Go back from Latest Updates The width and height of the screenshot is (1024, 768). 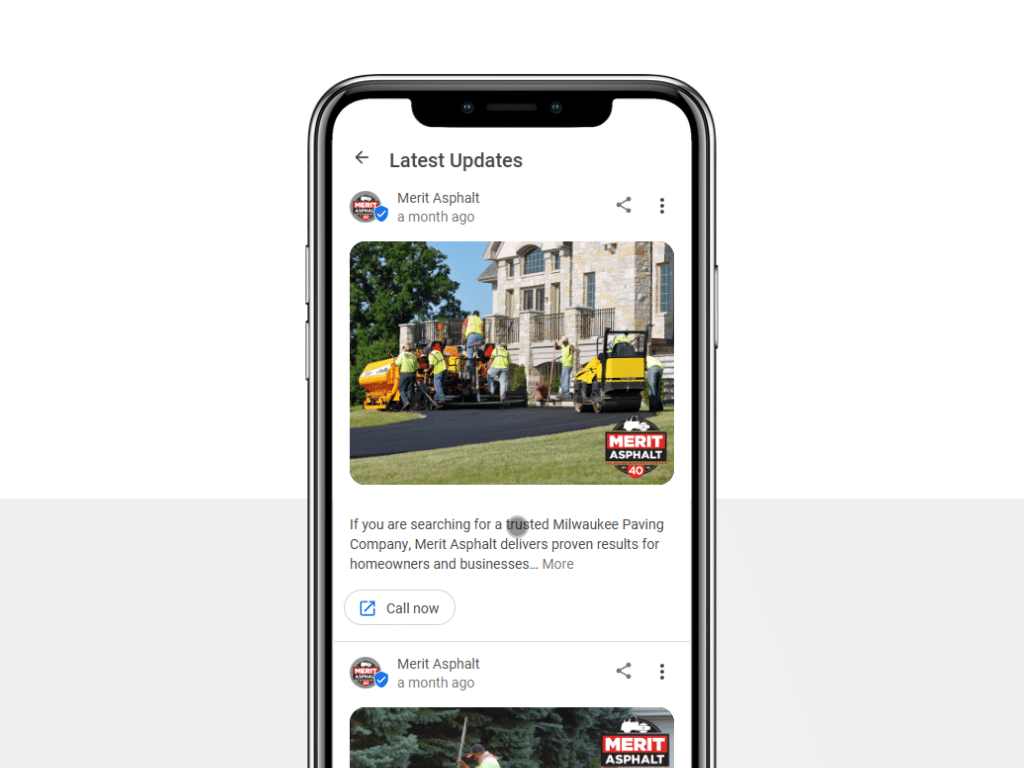click(362, 158)
